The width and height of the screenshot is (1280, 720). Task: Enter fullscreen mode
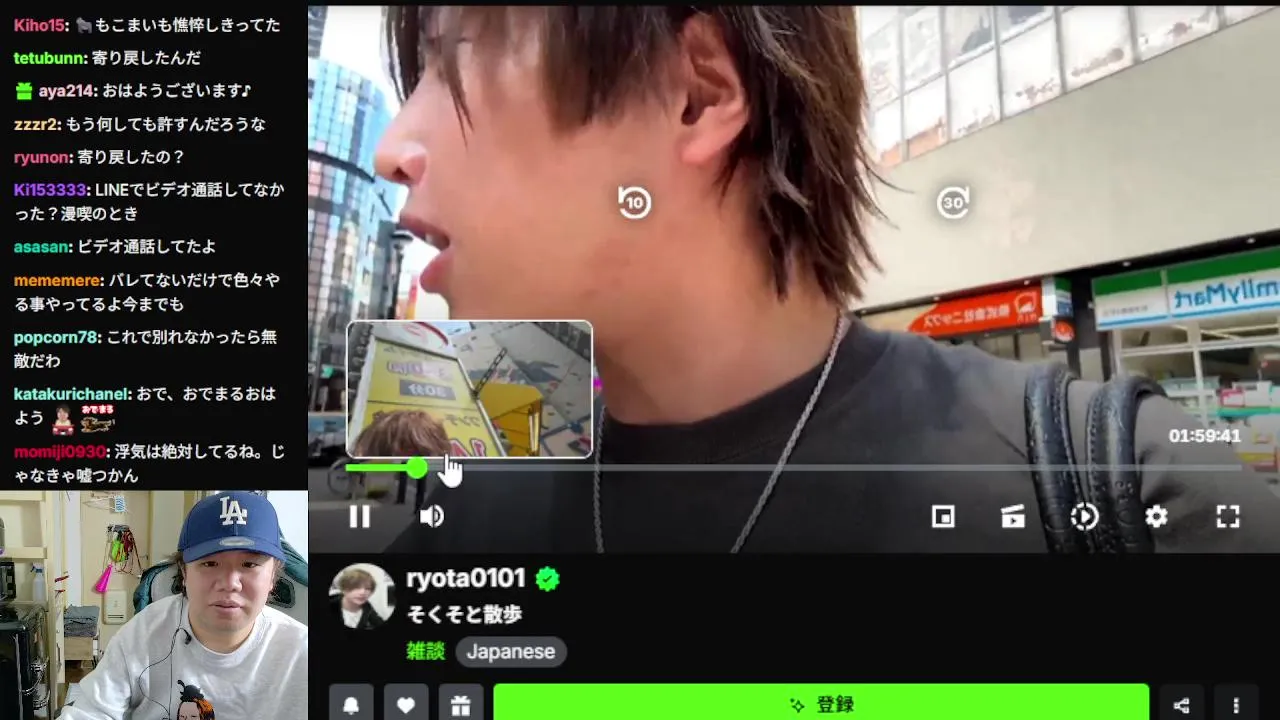point(1227,516)
